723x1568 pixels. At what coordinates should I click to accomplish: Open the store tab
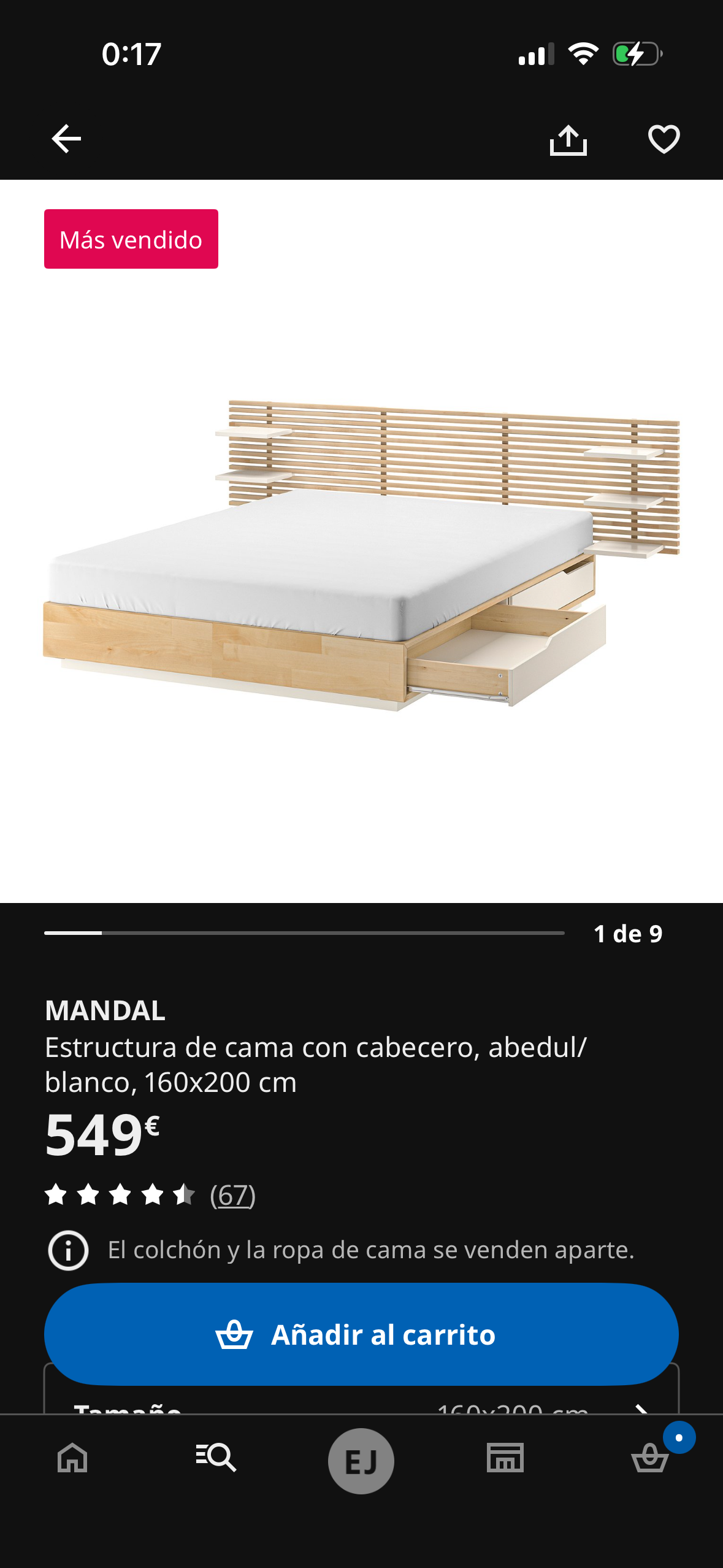(x=505, y=1458)
